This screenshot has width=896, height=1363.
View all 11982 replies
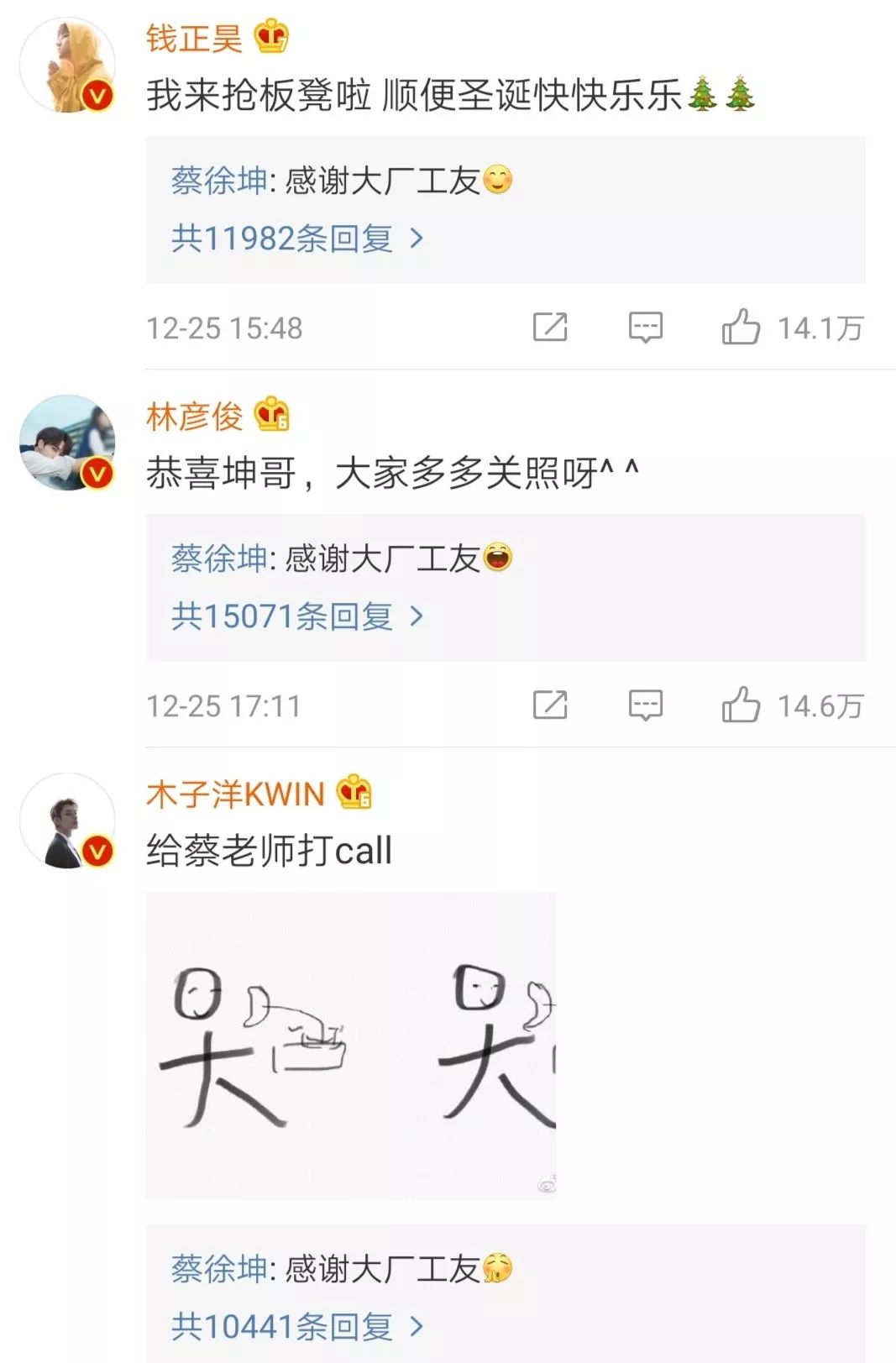pos(297,239)
